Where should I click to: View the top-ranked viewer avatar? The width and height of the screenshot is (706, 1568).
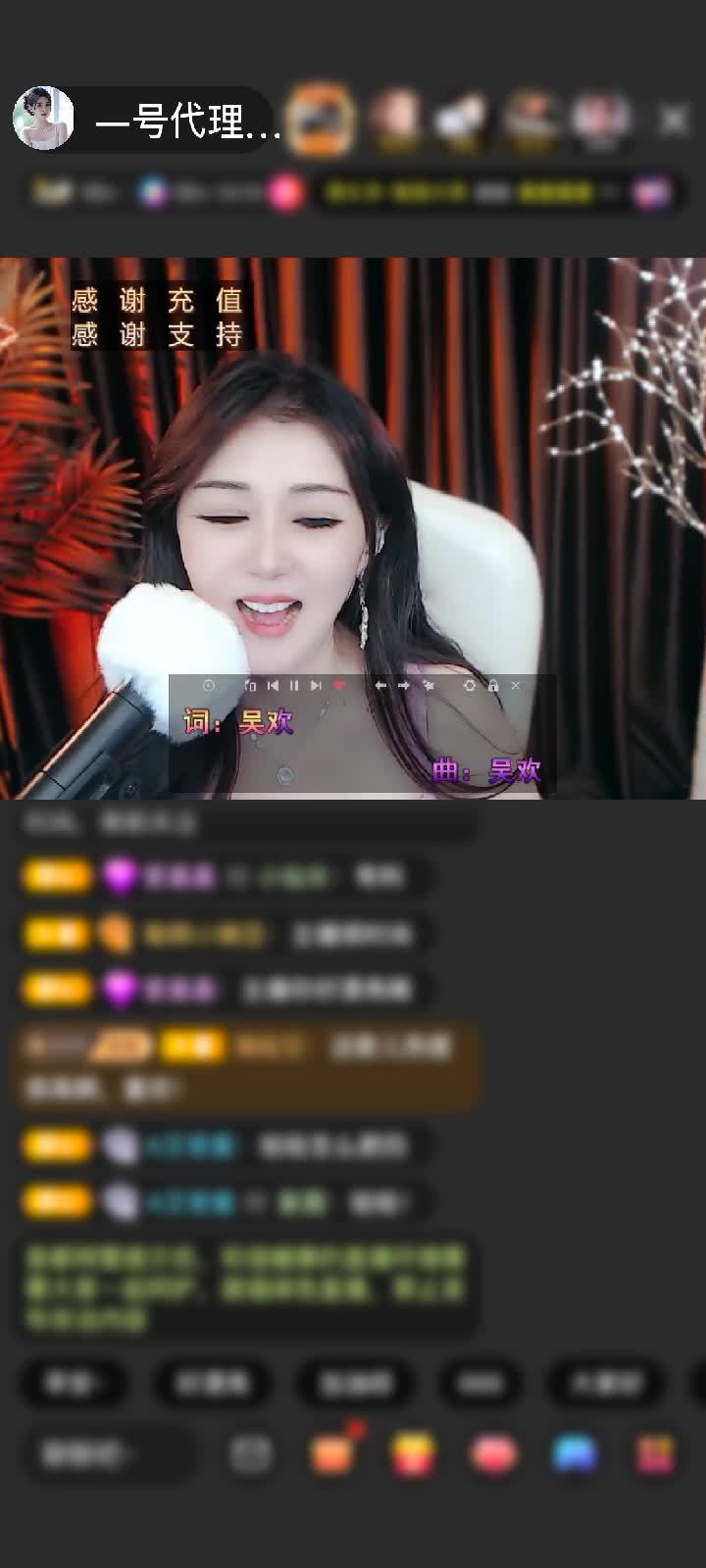point(320,120)
